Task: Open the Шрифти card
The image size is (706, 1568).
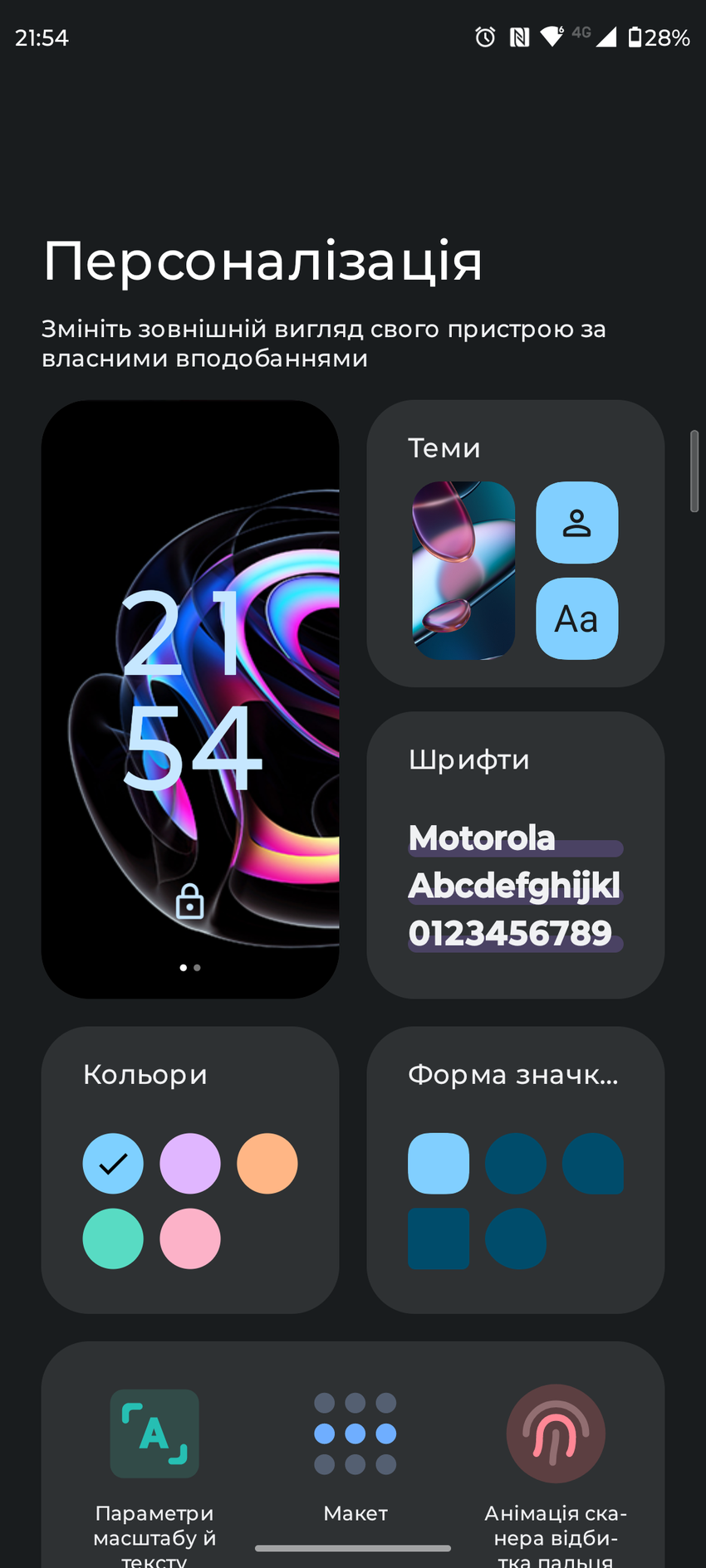Action: 515,855
